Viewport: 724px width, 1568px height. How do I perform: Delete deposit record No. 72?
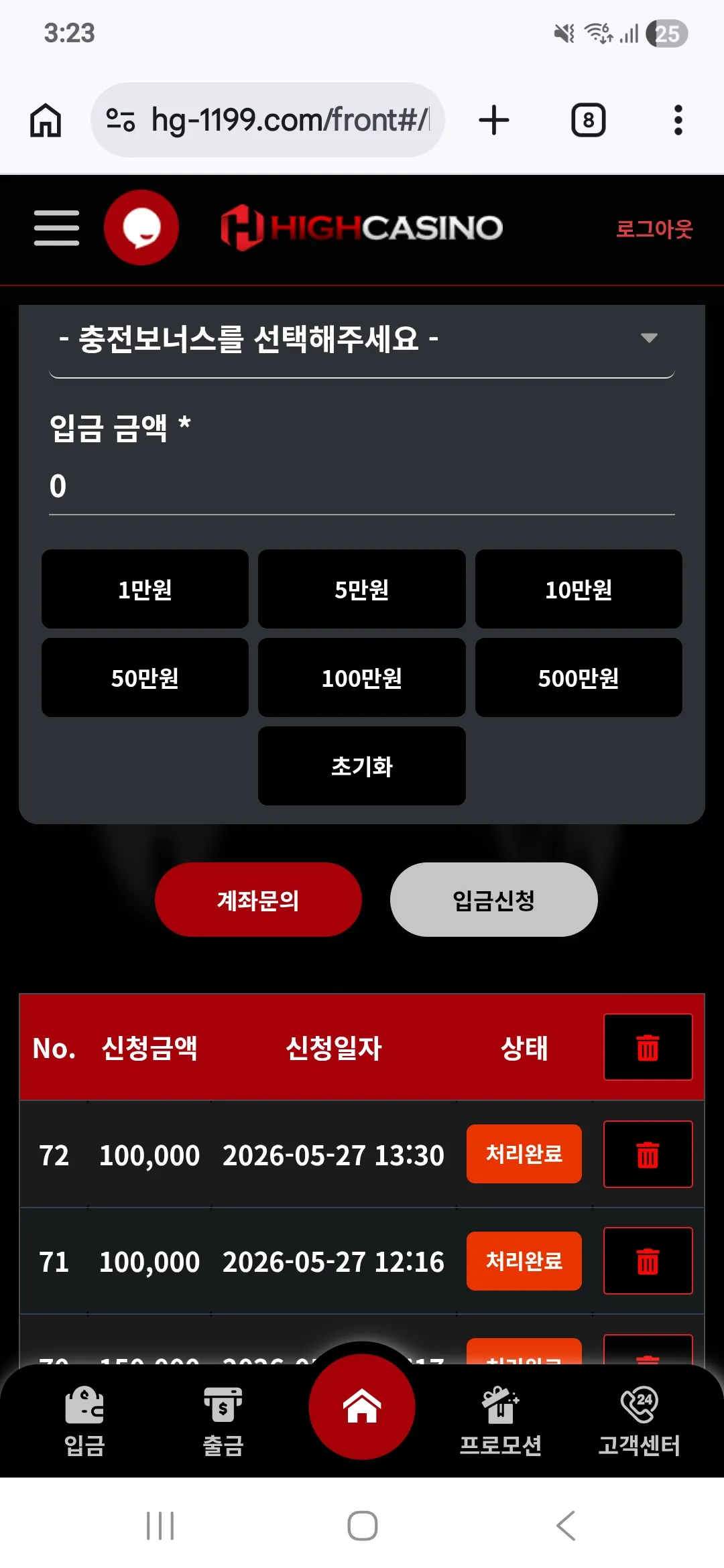point(648,1154)
